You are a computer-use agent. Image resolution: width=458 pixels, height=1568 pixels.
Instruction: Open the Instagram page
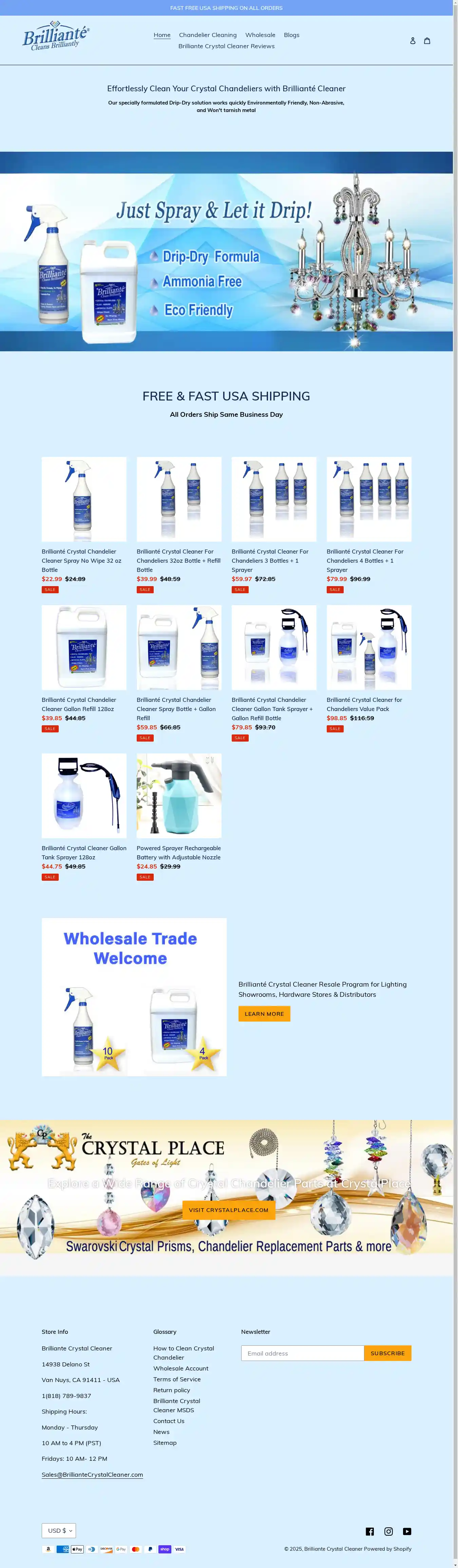[x=389, y=1531]
